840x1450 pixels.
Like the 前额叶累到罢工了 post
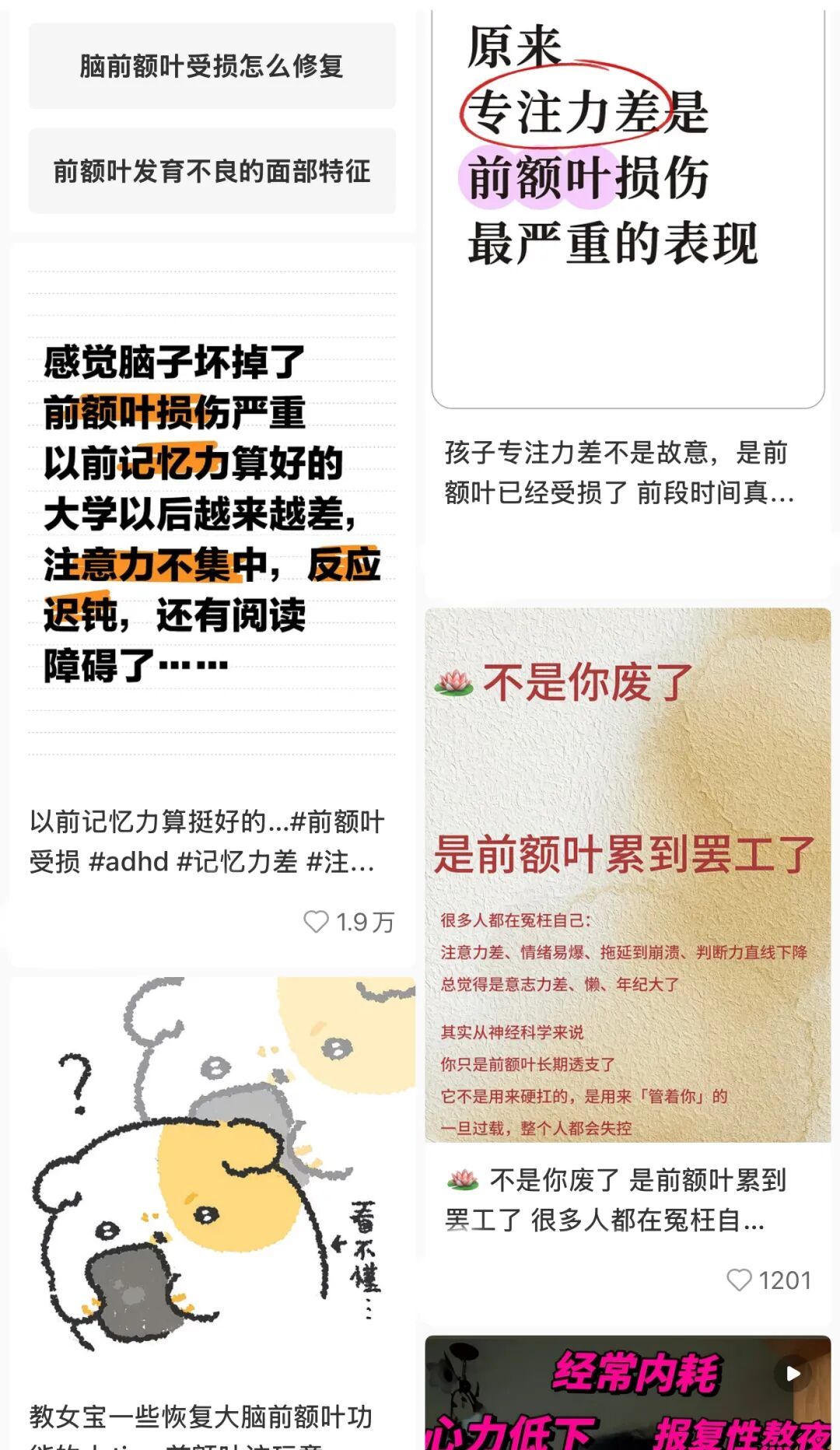[x=739, y=1280]
